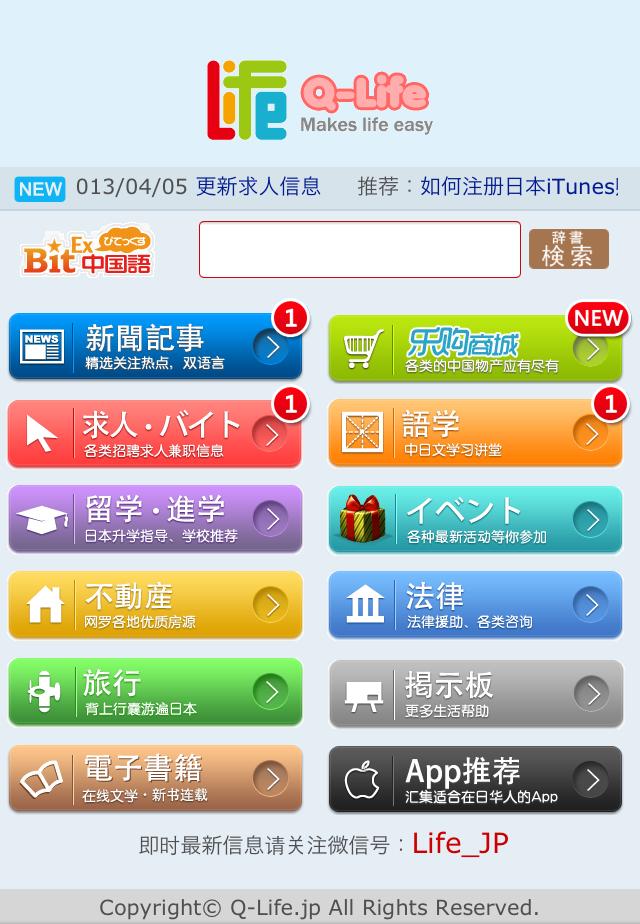View イベント events section
The image size is (640, 924).
(475, 519)
